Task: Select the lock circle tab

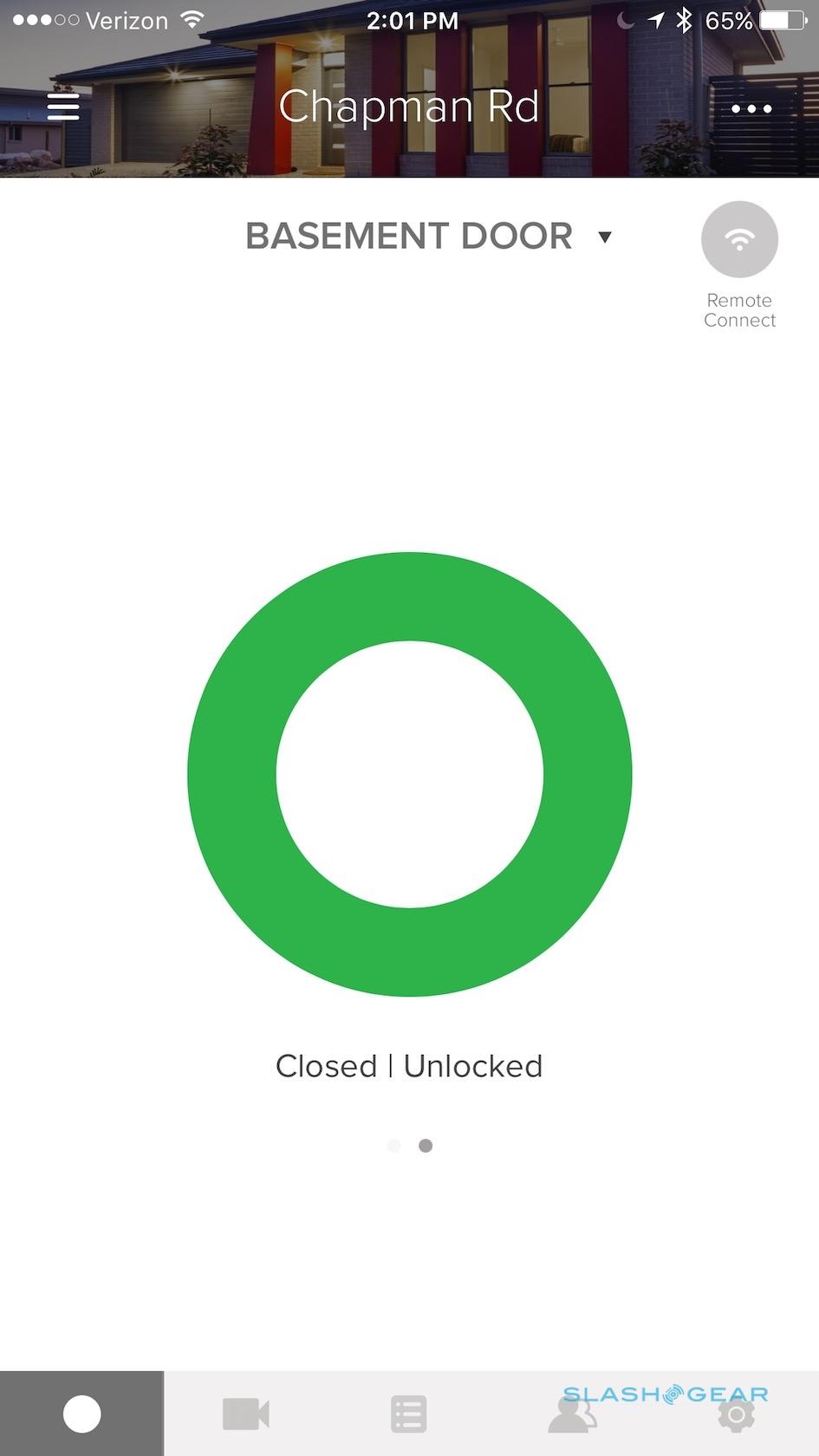Action: click(81, 1414)
